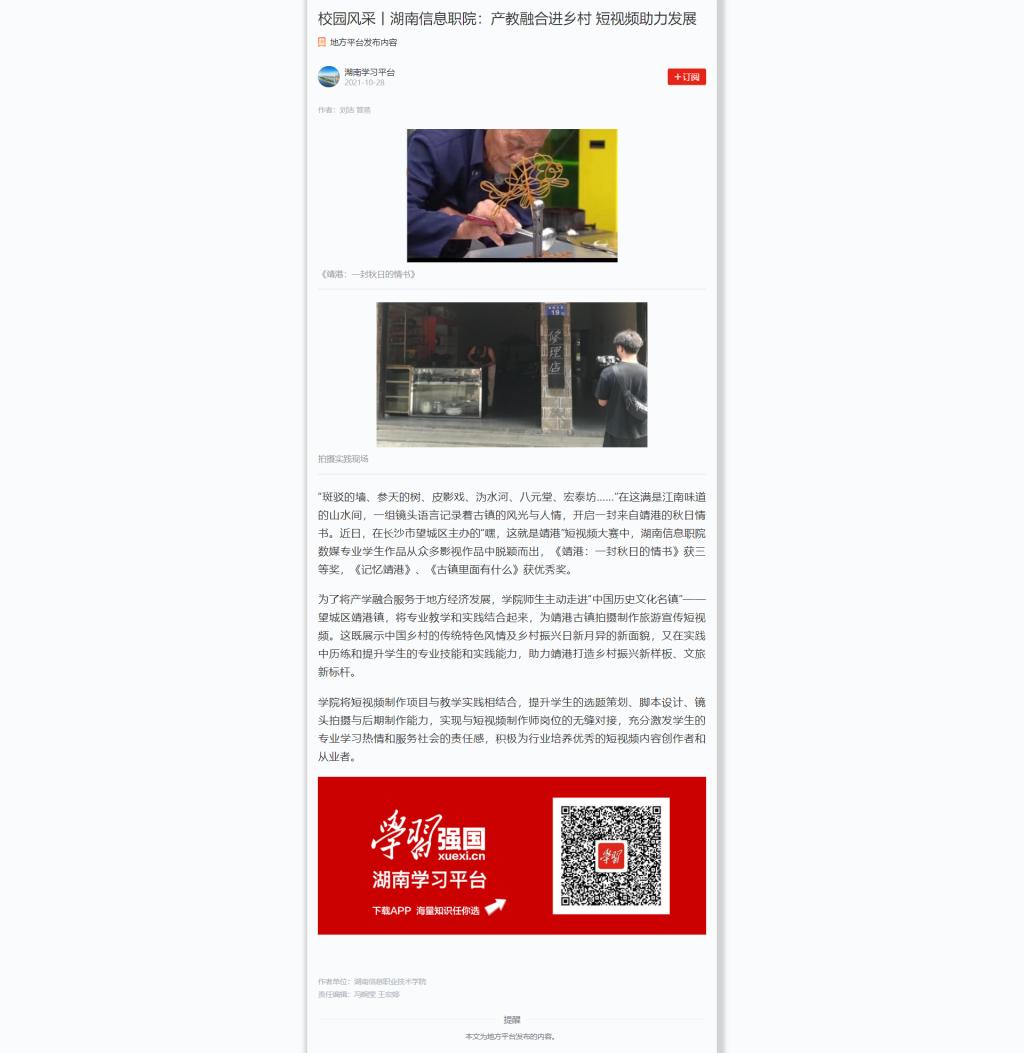Tap the red 订阅 subscribe button
The image size is (1024, 1053).
[686, 77]
